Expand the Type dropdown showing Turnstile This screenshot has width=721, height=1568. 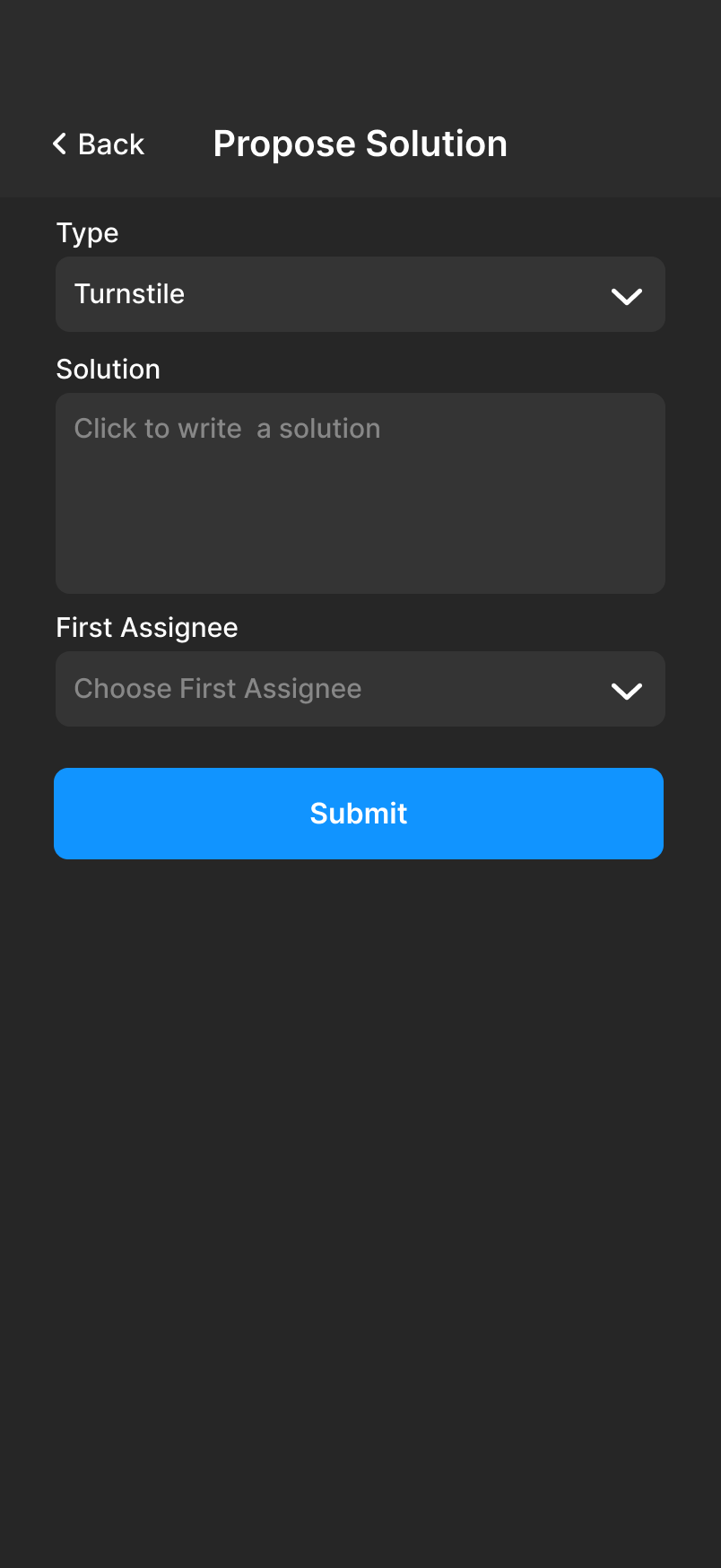360,295
